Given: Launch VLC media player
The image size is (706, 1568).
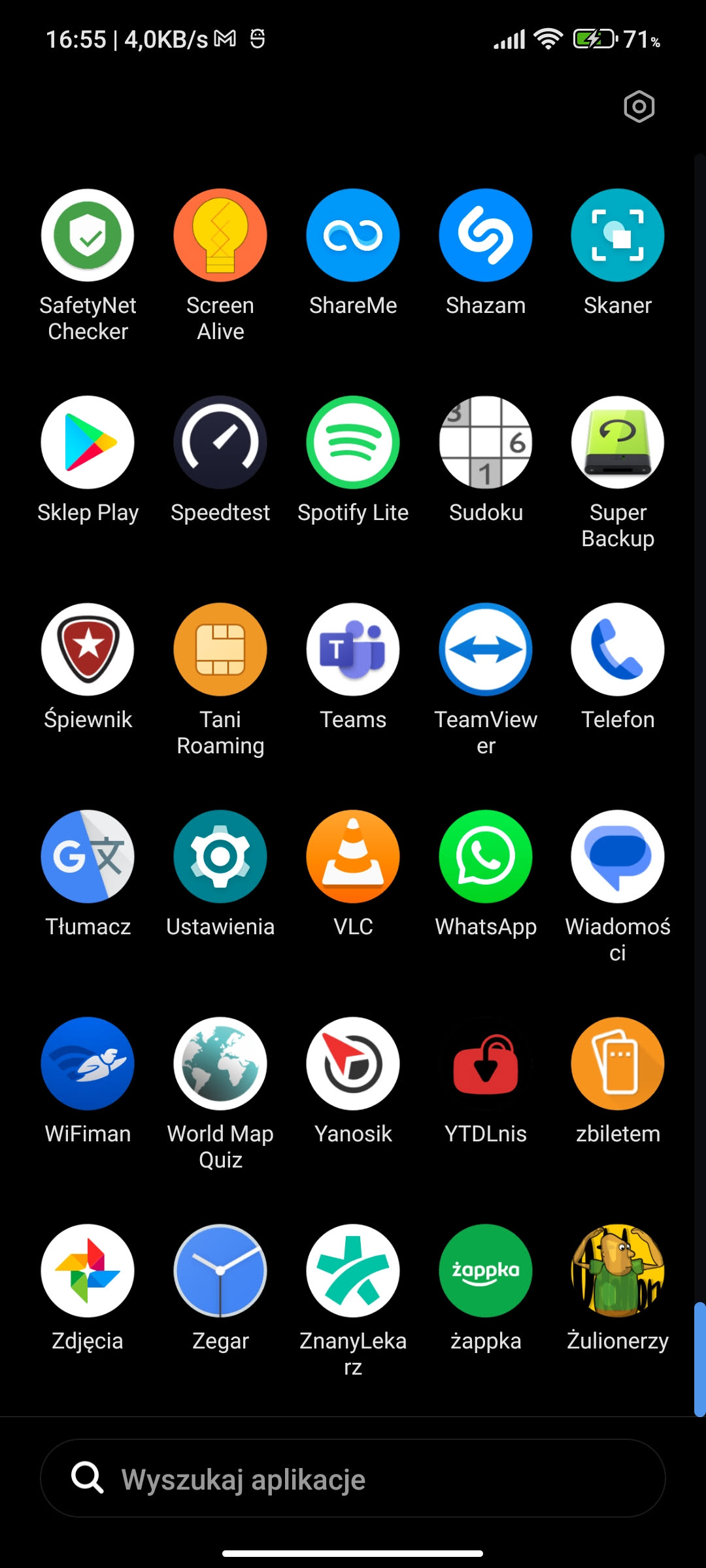Looking at the screenshot, I should [x=353, y=857].
